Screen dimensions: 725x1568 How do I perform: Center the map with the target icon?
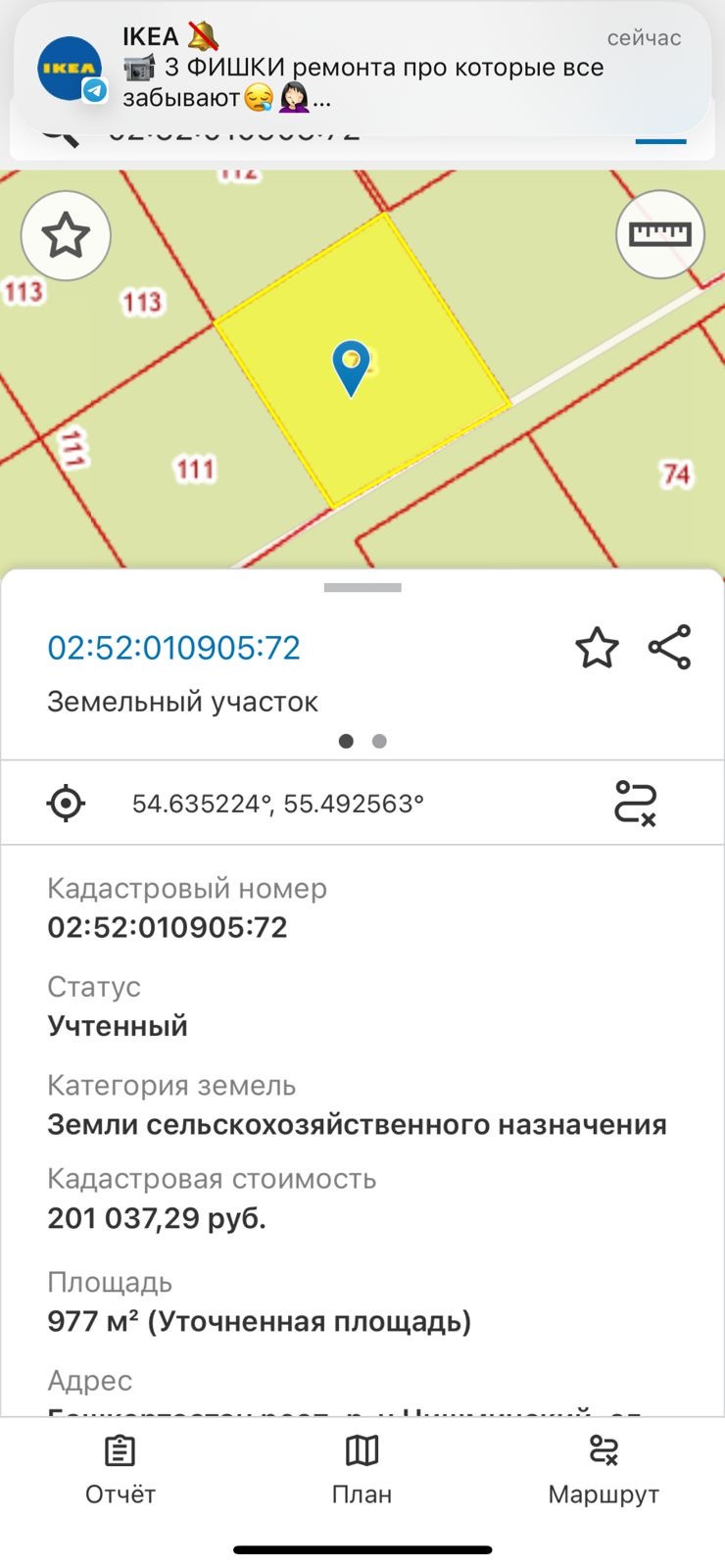click(x=66, y=804)
